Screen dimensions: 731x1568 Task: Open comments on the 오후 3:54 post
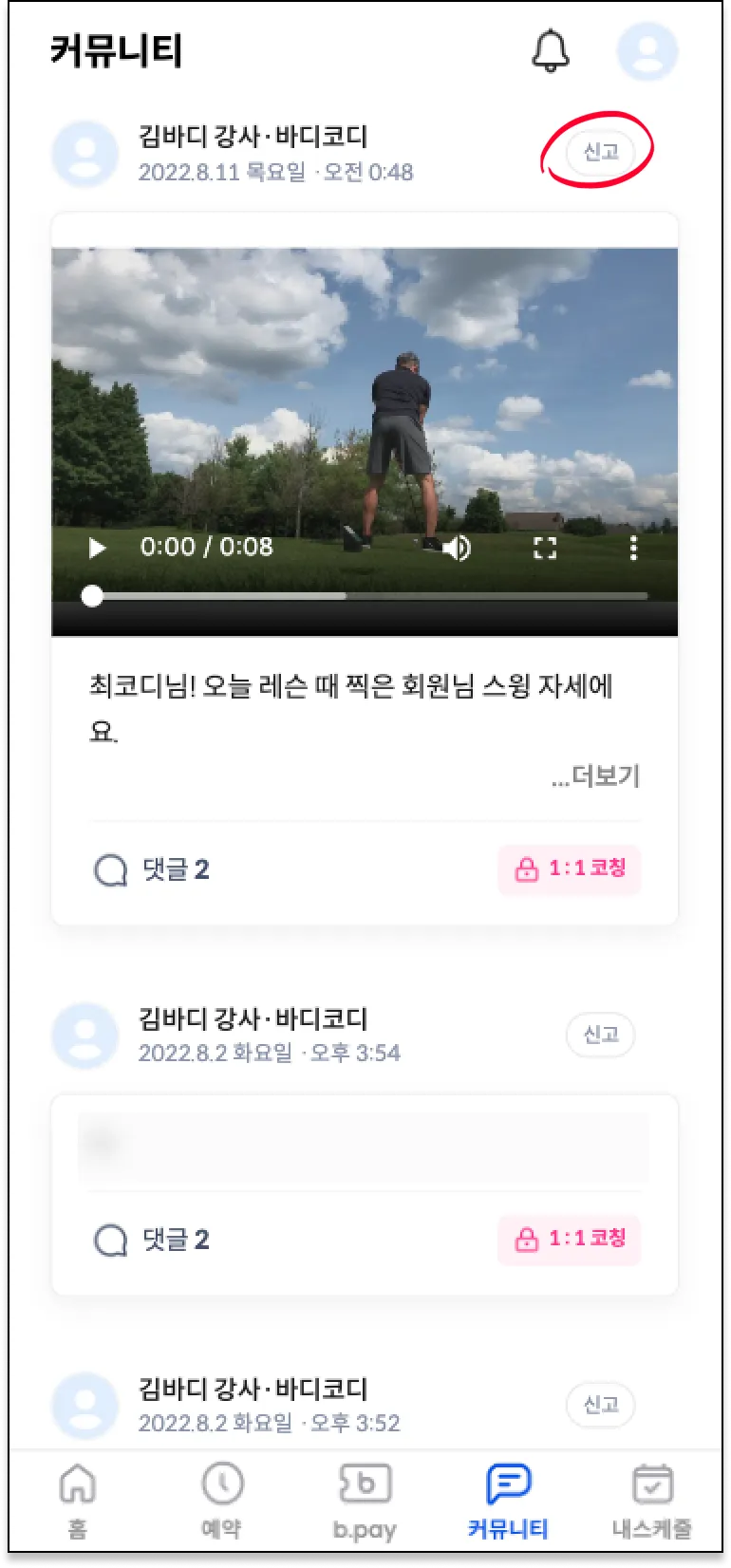click(152, 1240)
